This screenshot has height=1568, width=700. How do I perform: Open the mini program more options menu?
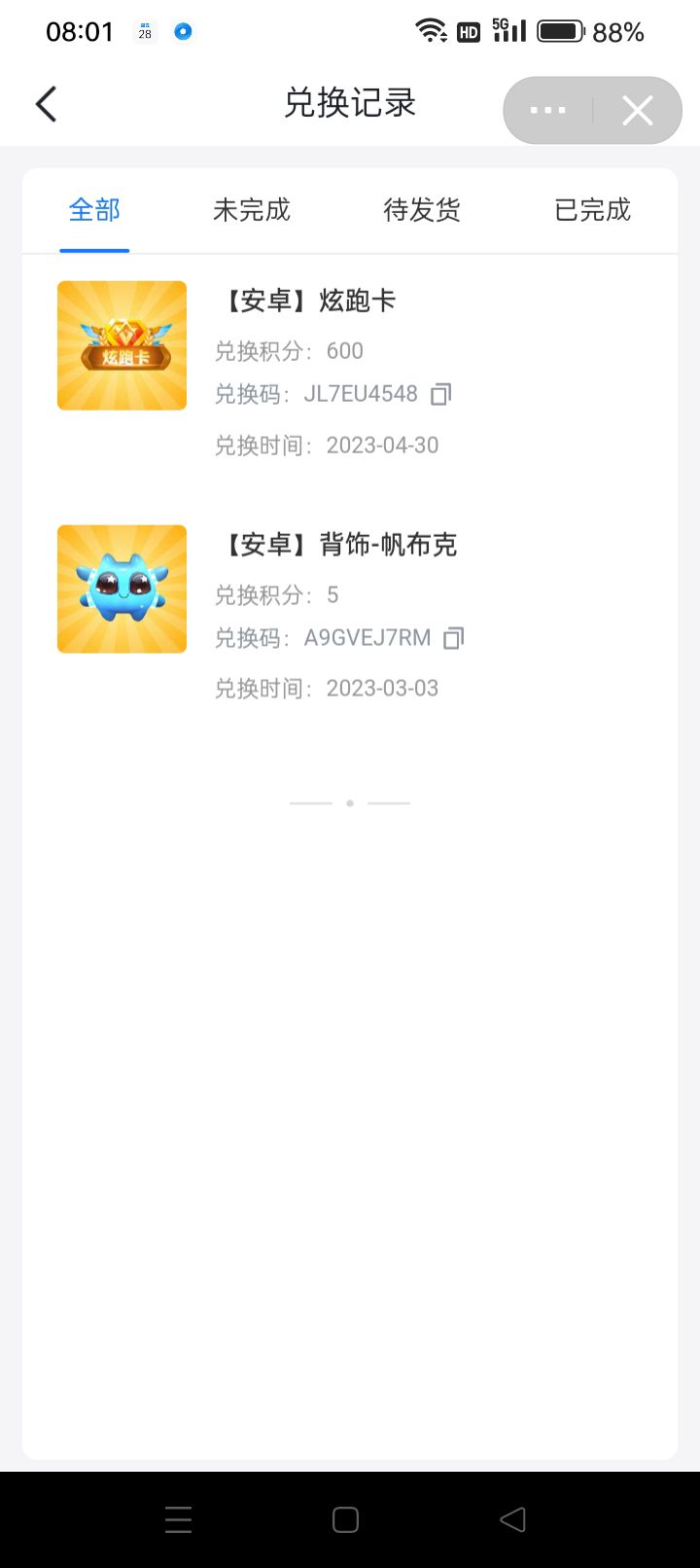click(x=547, y=111)
